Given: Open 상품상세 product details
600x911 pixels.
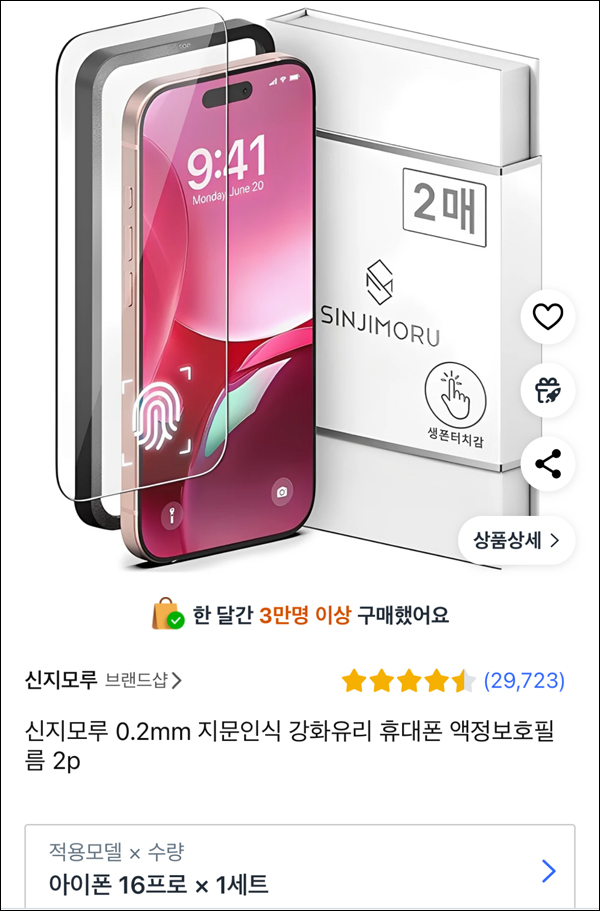Looking at the screenshot, I should click(516, 541).
